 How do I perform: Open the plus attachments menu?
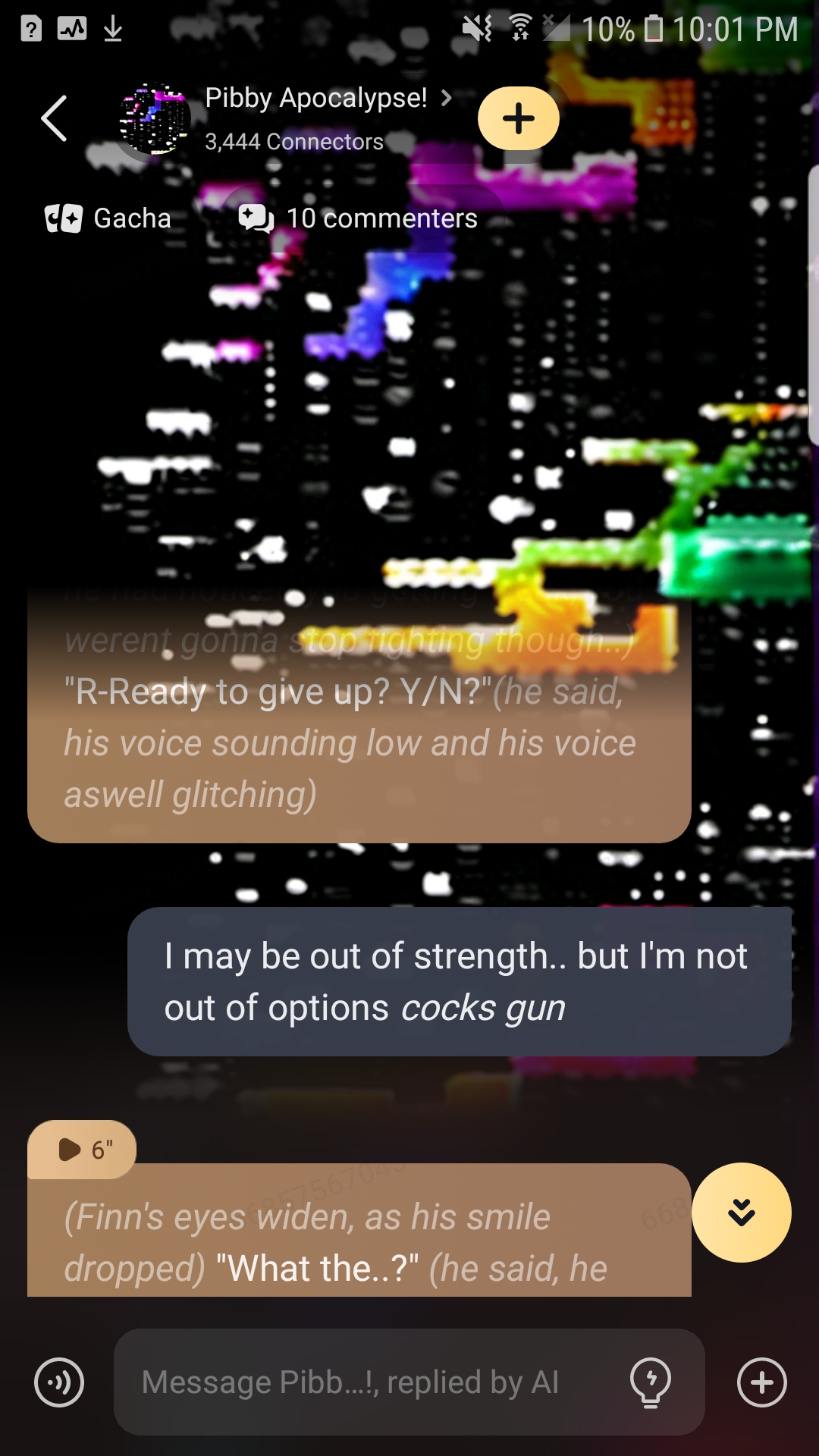(x=761, y=1382)
